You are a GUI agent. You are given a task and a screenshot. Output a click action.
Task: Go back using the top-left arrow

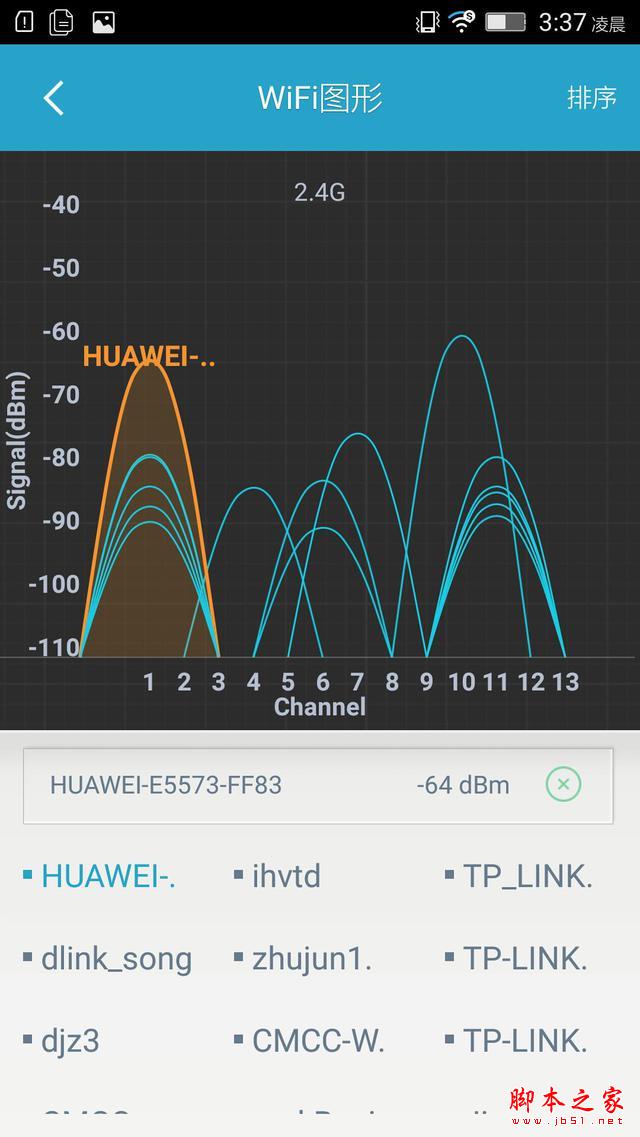click(54, 98)
